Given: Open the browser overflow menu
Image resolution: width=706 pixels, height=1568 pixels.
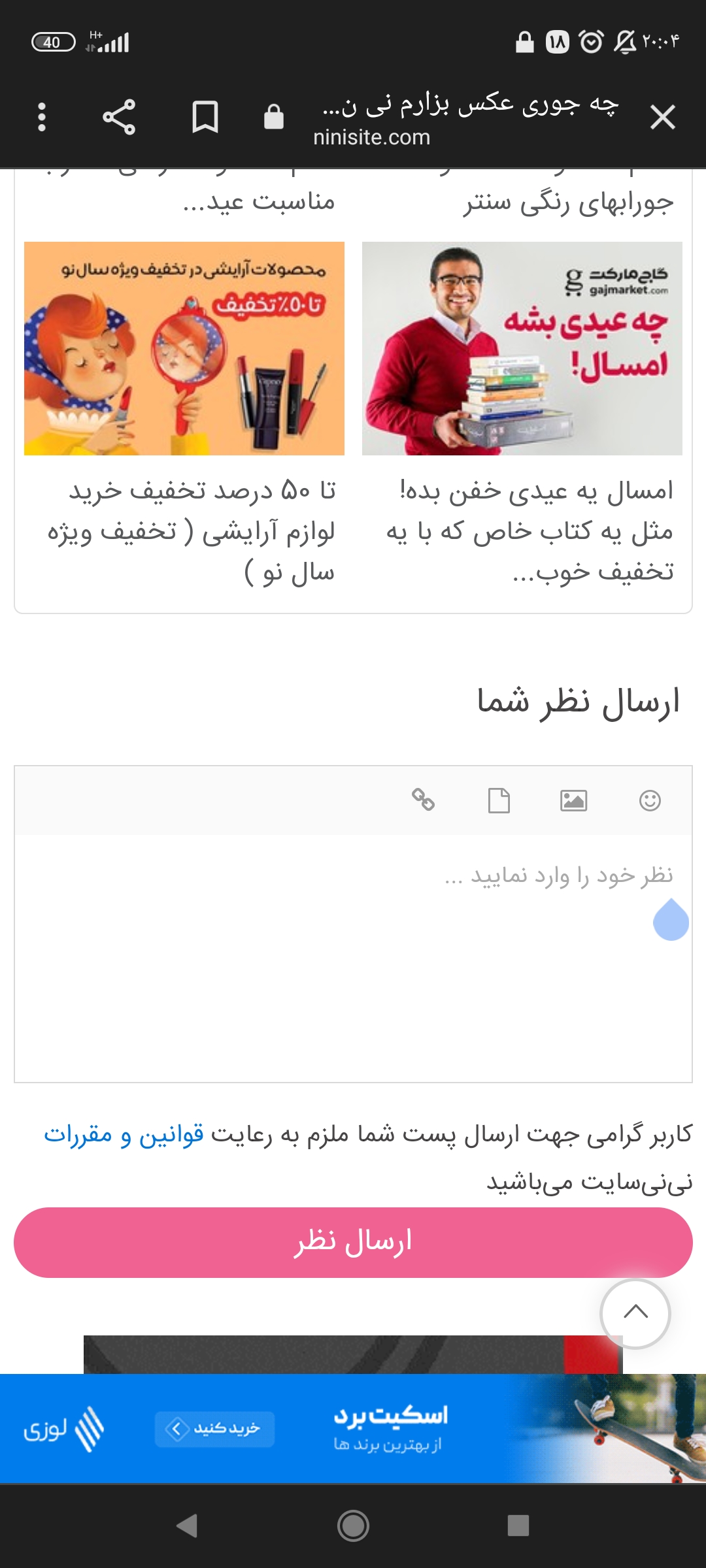Looking at the screenshot, I should pyautogui.click(x=42, y=118).
